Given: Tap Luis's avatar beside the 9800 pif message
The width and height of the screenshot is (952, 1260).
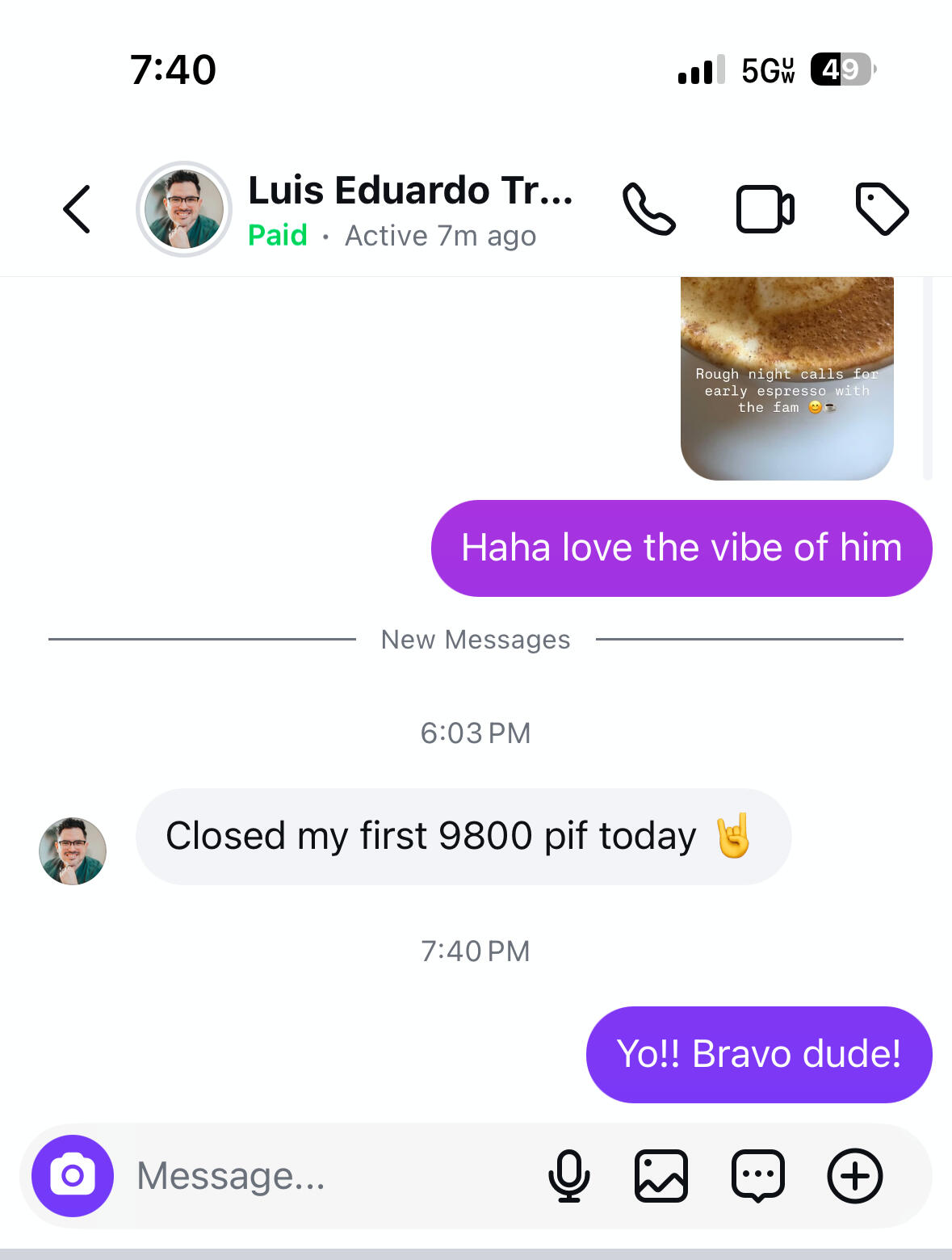Looking at the screenshot, I should point(73,851).
